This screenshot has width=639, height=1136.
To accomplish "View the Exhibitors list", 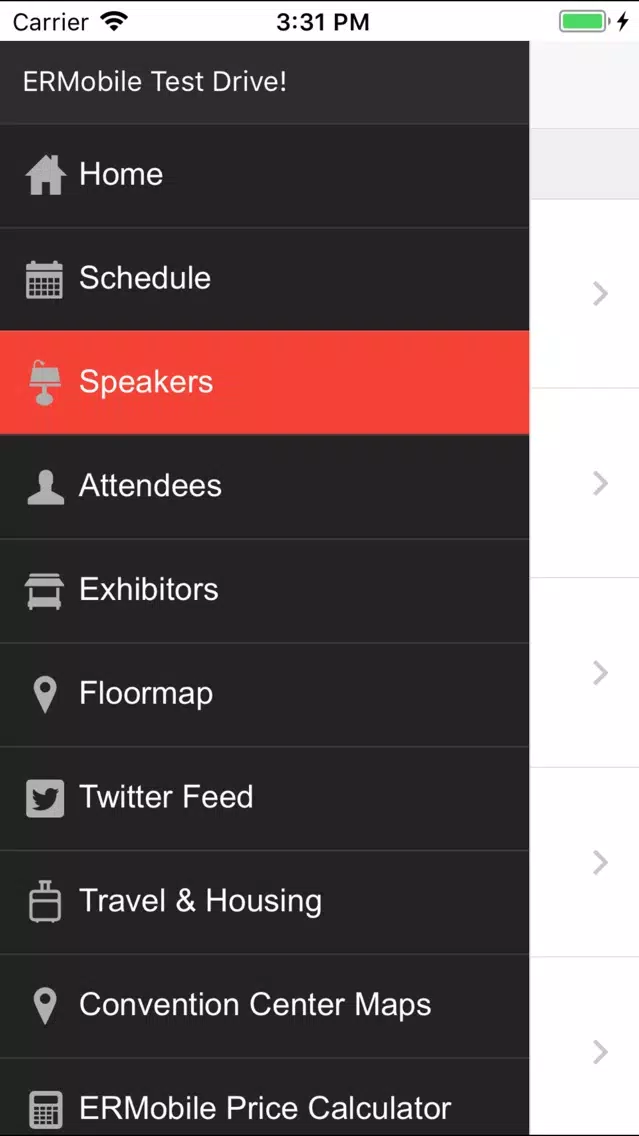I will (x=264, y=590).
